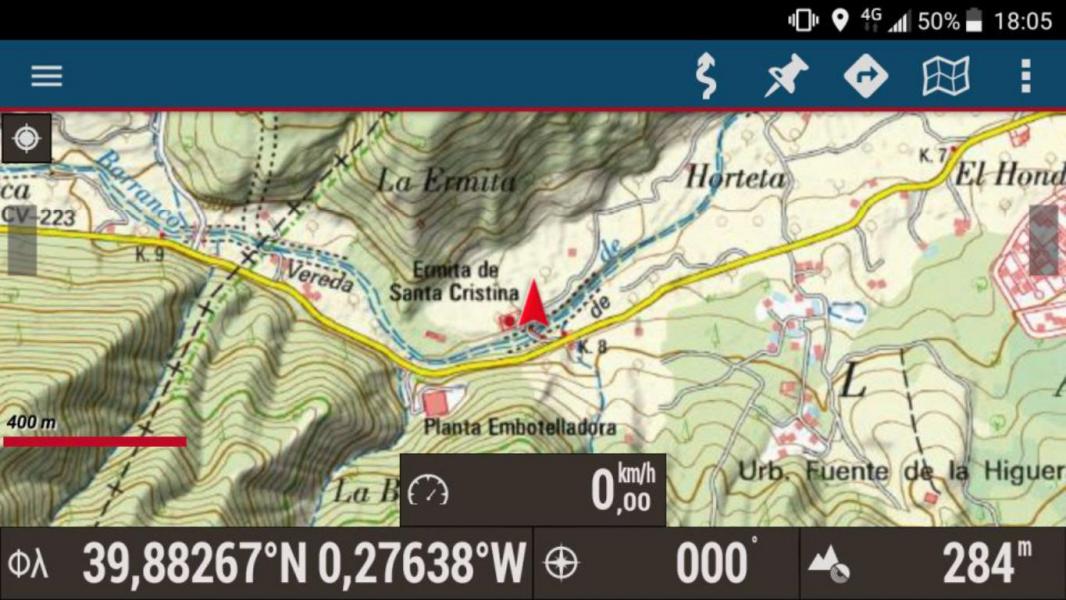Tap the waypoint pin icon
Viewport: 1066px width, 600px height.
[786, 76]
